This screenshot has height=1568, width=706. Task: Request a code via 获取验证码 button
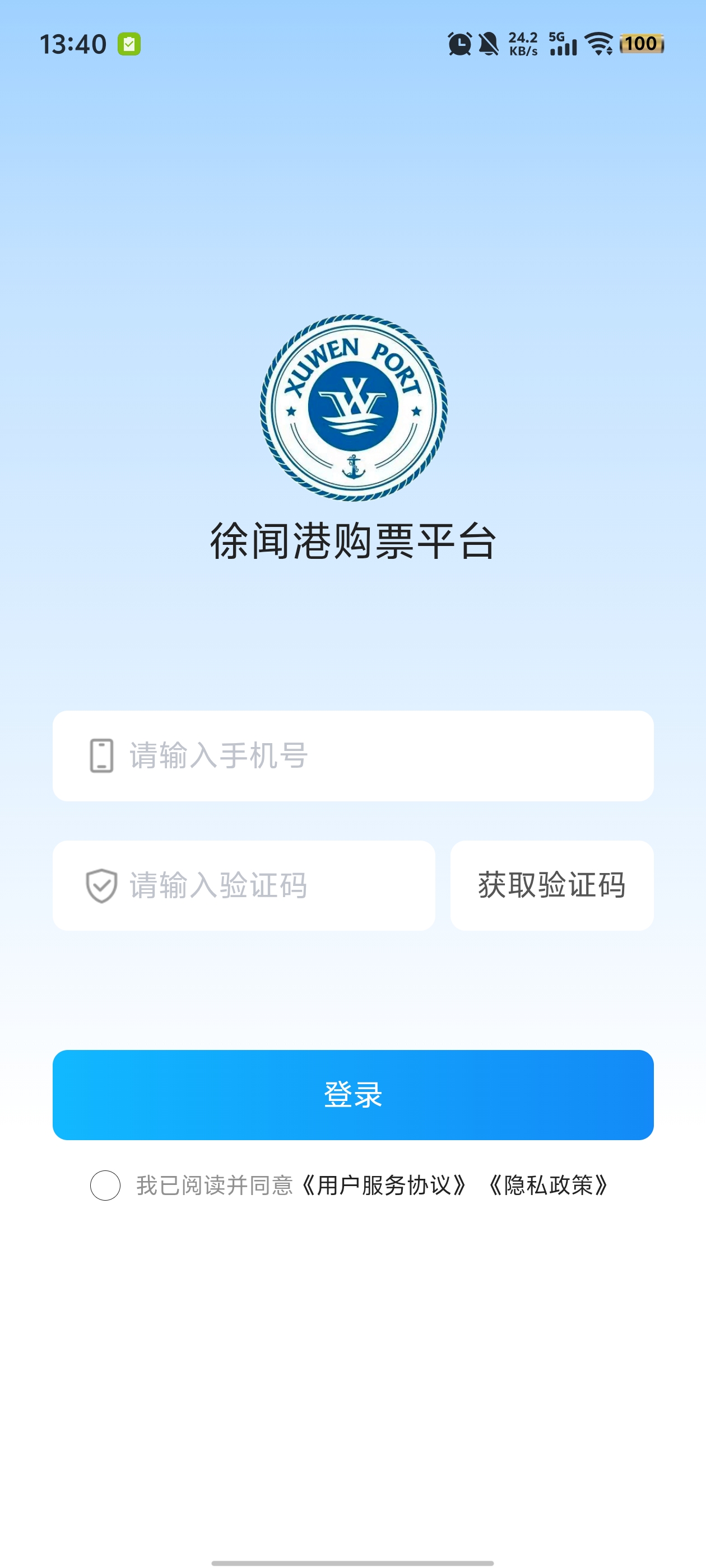pyautogui.click(x=551, y=885)
